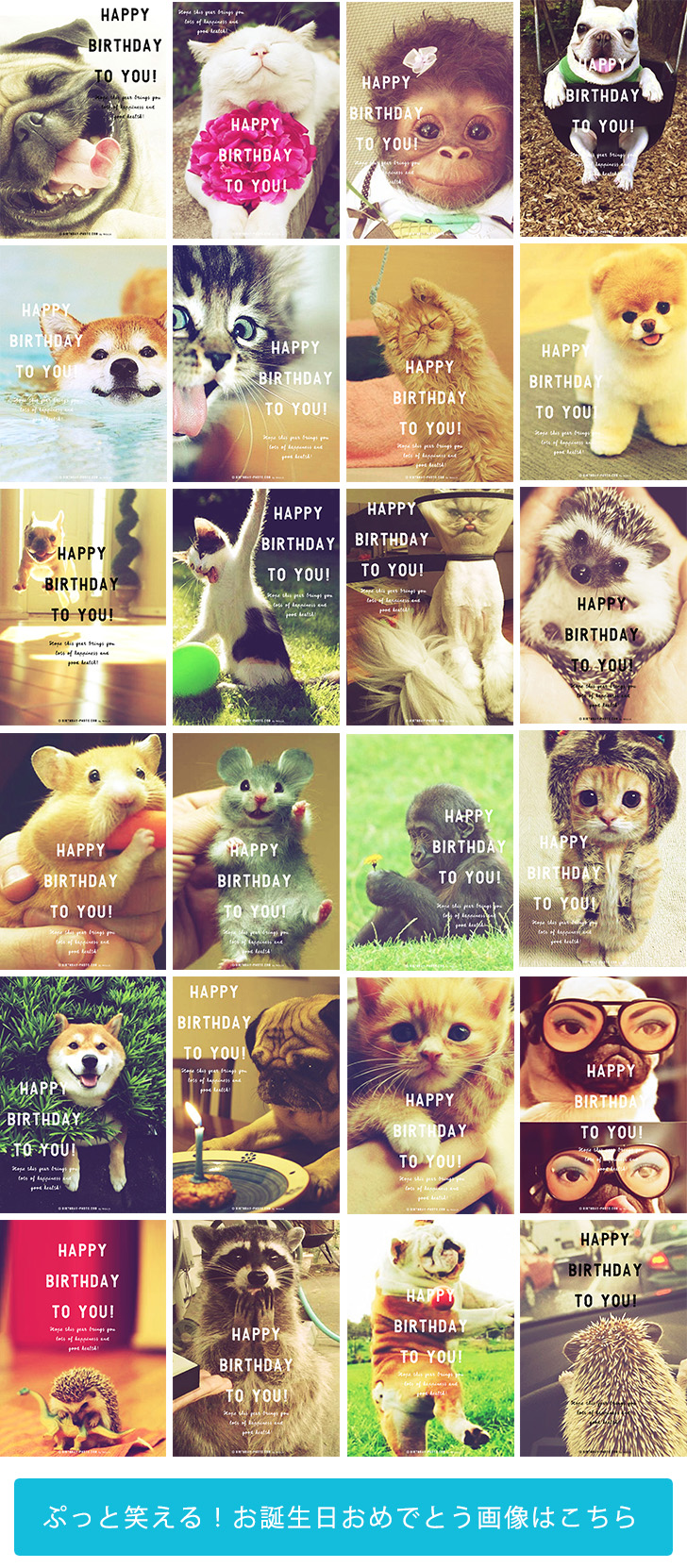This screenshot has height=1568, width=687.
Task: View the kitten with green ball image
Action: point(256,607)
